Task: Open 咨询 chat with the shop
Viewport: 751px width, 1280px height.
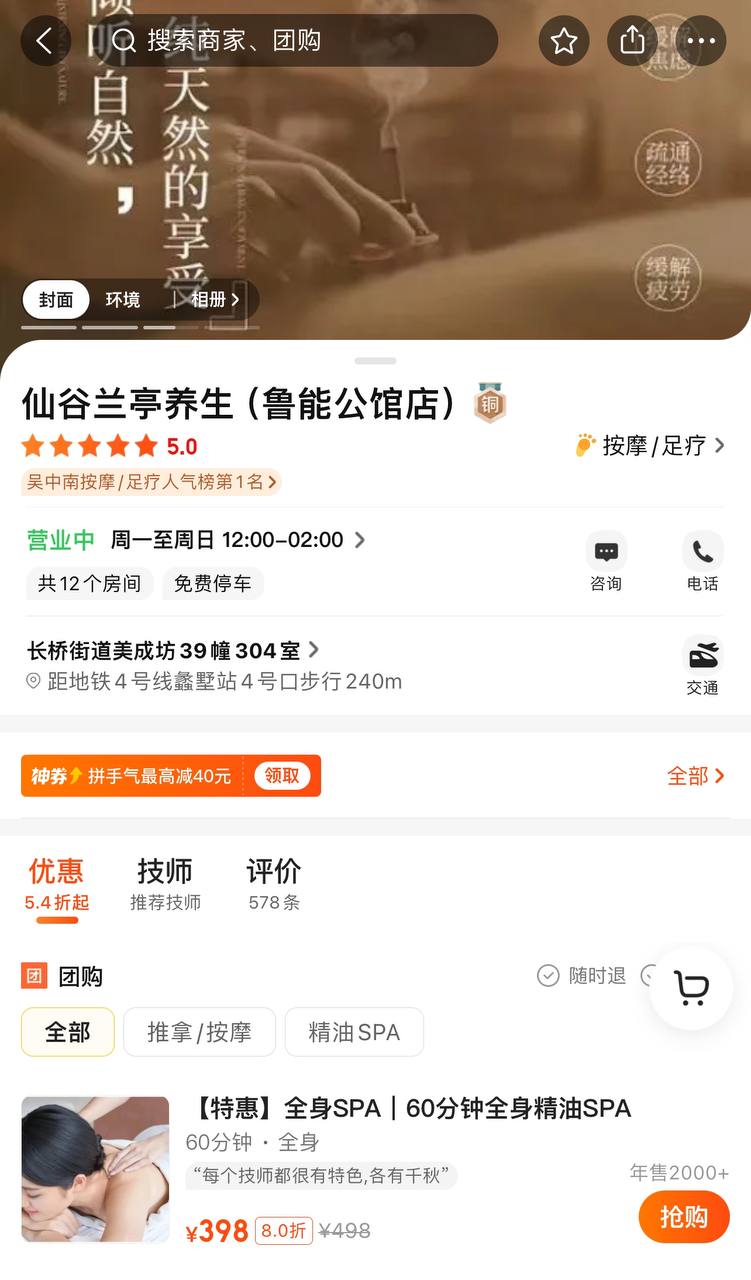Action: click(606, 562)
